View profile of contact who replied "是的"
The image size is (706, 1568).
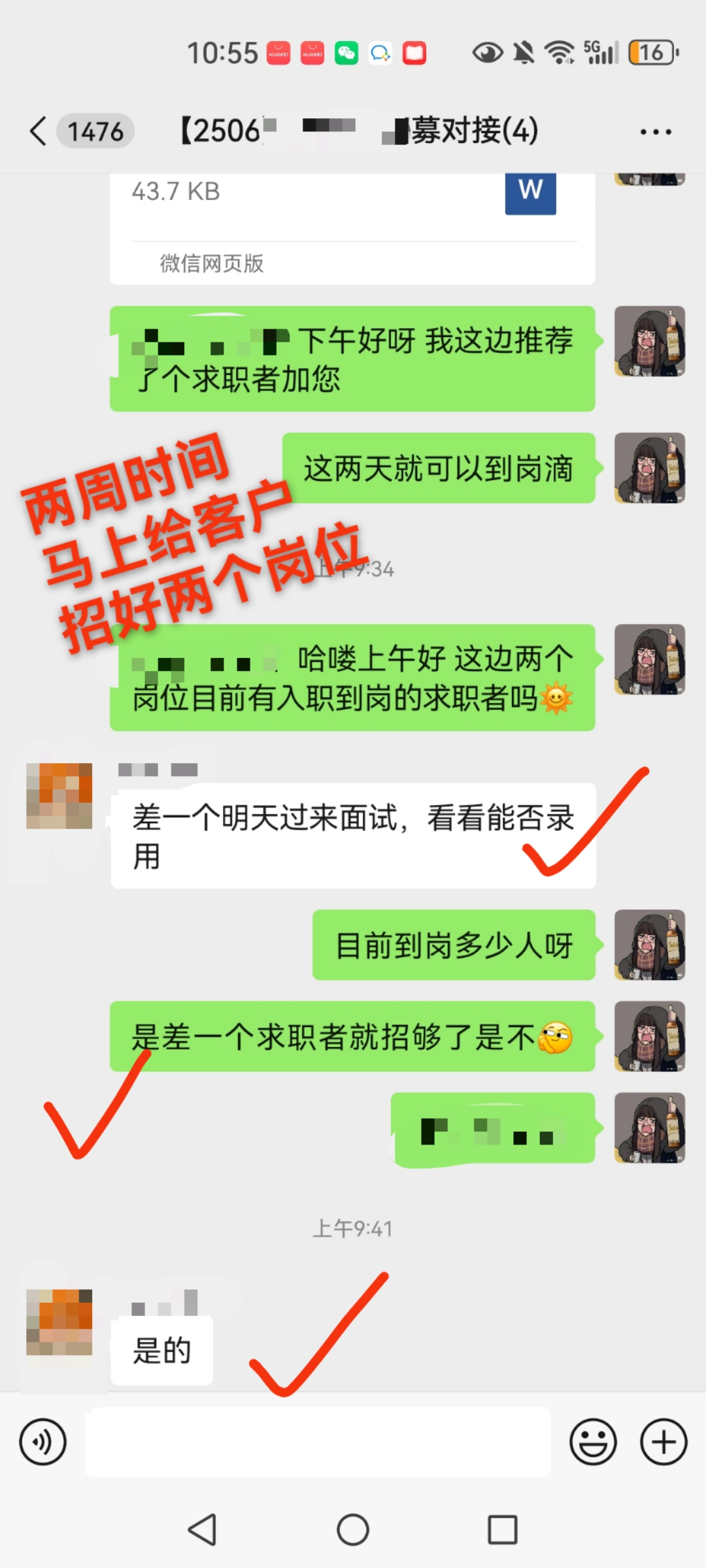pos(59,1322)
